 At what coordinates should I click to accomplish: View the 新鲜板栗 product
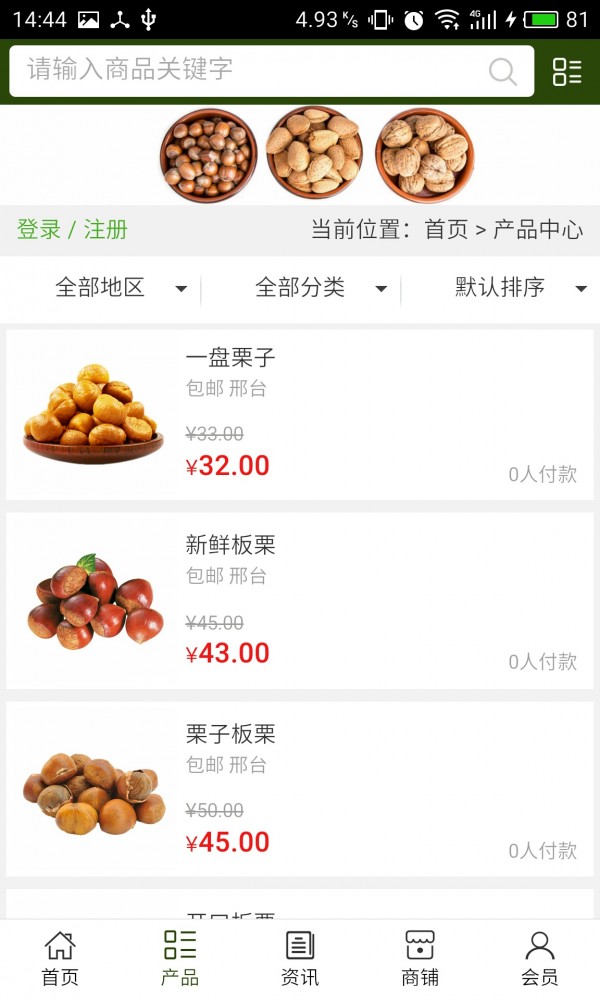click(300, 601)
